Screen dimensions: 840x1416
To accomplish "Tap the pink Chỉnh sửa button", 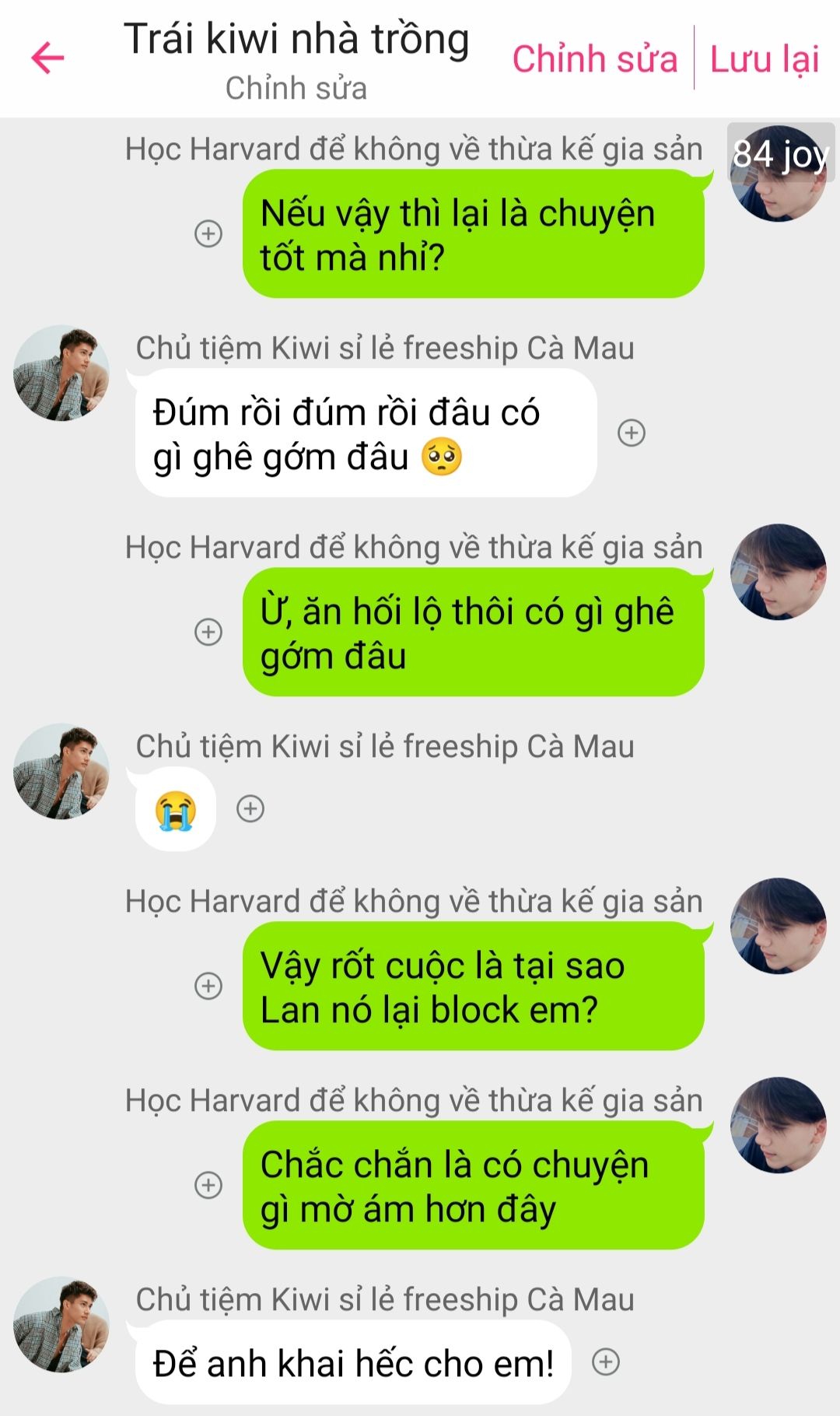I will click(x=595, y=59).
